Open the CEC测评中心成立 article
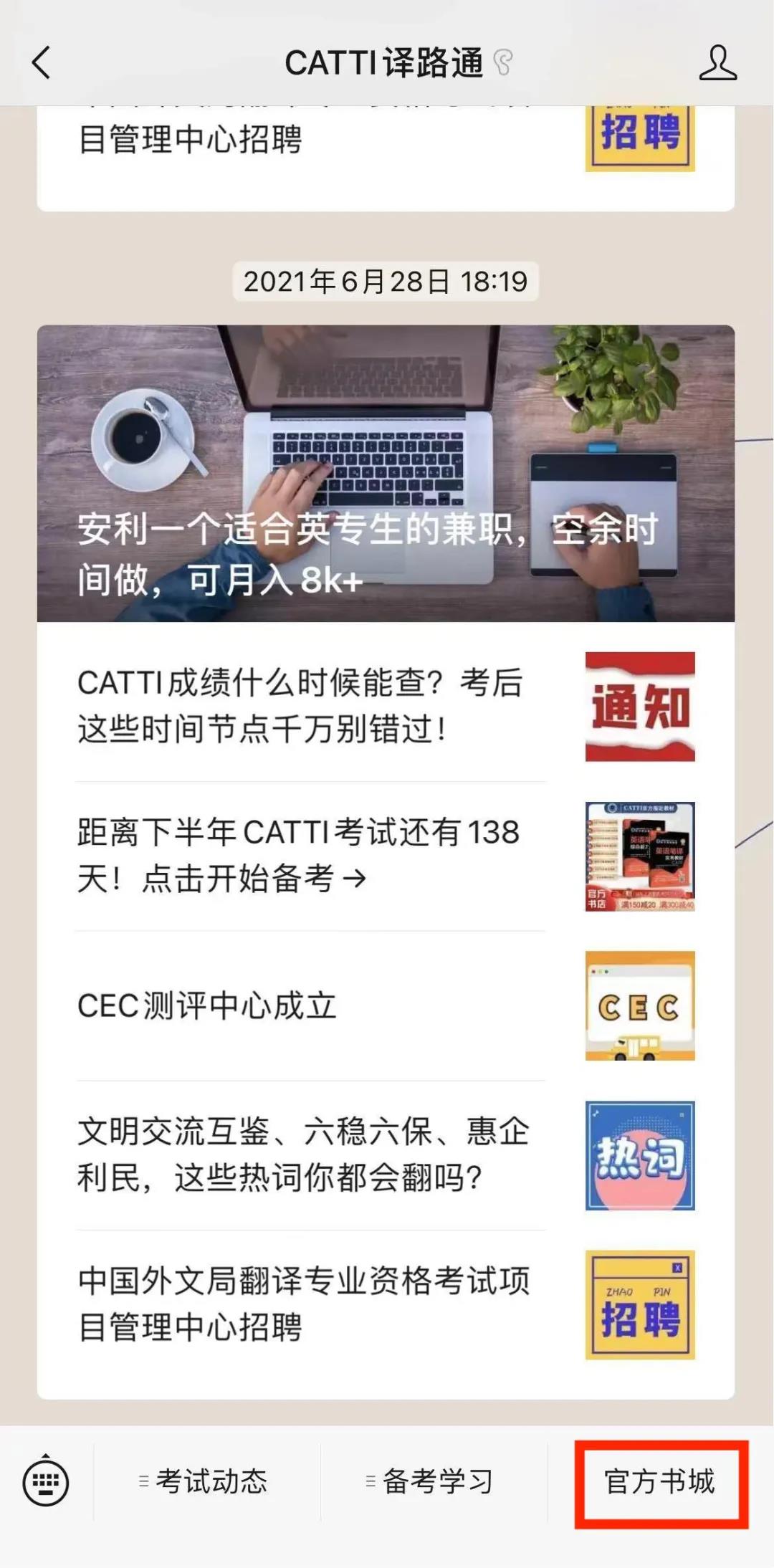Screen dimensions: 774x1568 386,1005
